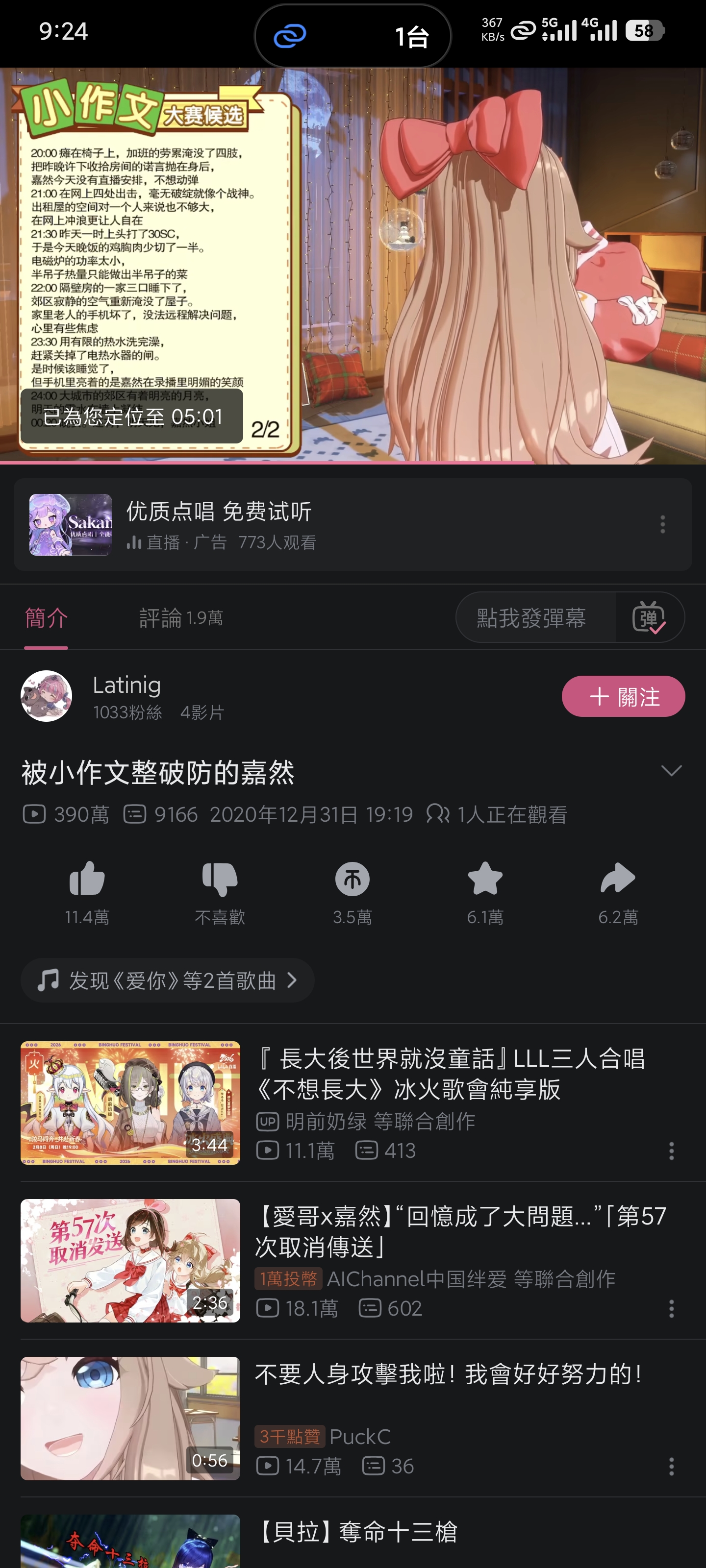Viewport: 706px width, 1568px height.
Task: Open Latinig's profile avatar
Action: pos(46,696)
